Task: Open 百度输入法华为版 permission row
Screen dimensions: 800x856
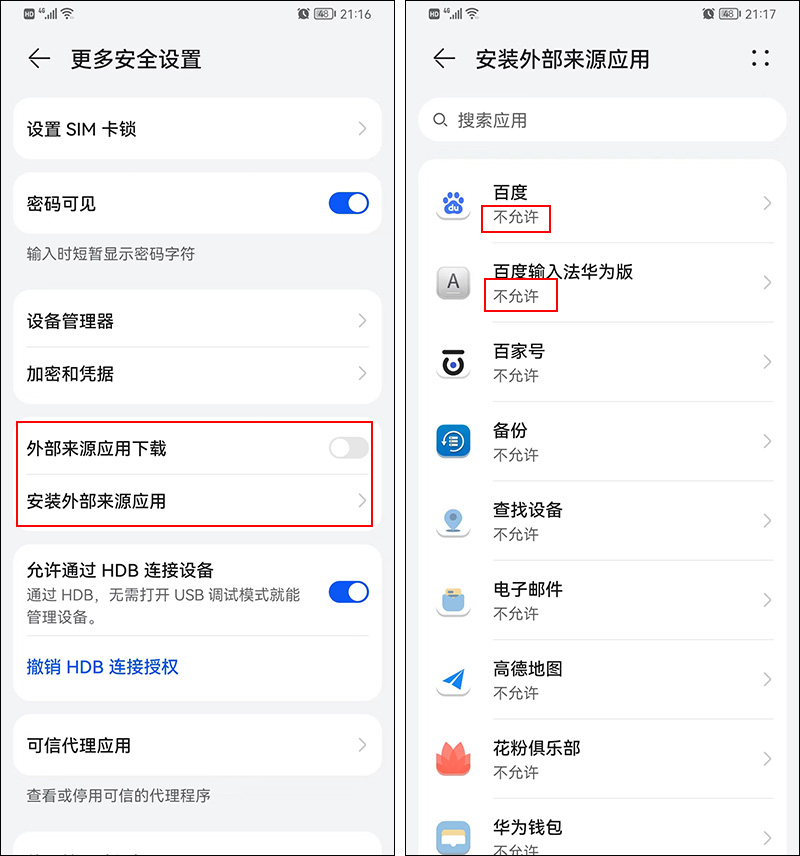Action: (603, 283)
